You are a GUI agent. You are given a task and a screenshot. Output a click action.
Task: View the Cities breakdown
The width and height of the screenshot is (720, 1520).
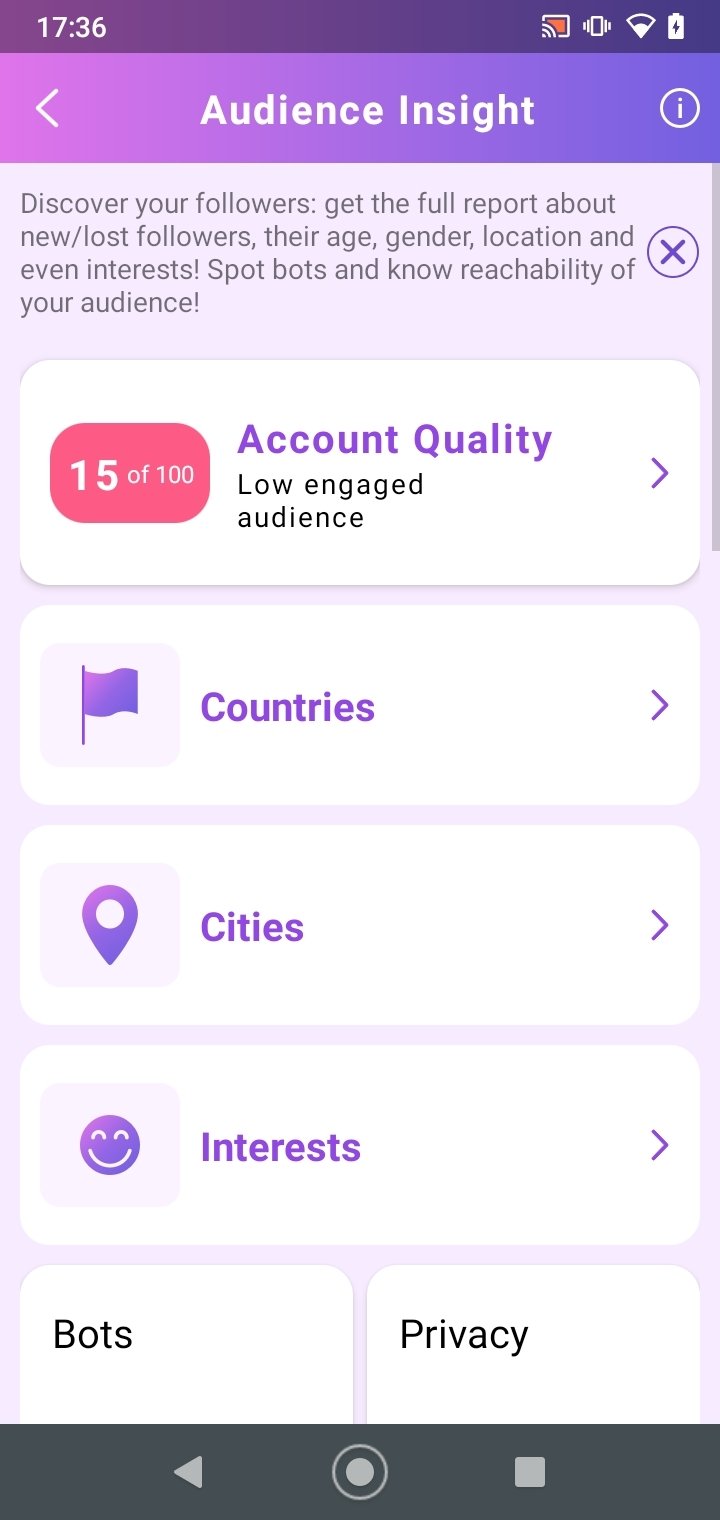coord(360,925)
